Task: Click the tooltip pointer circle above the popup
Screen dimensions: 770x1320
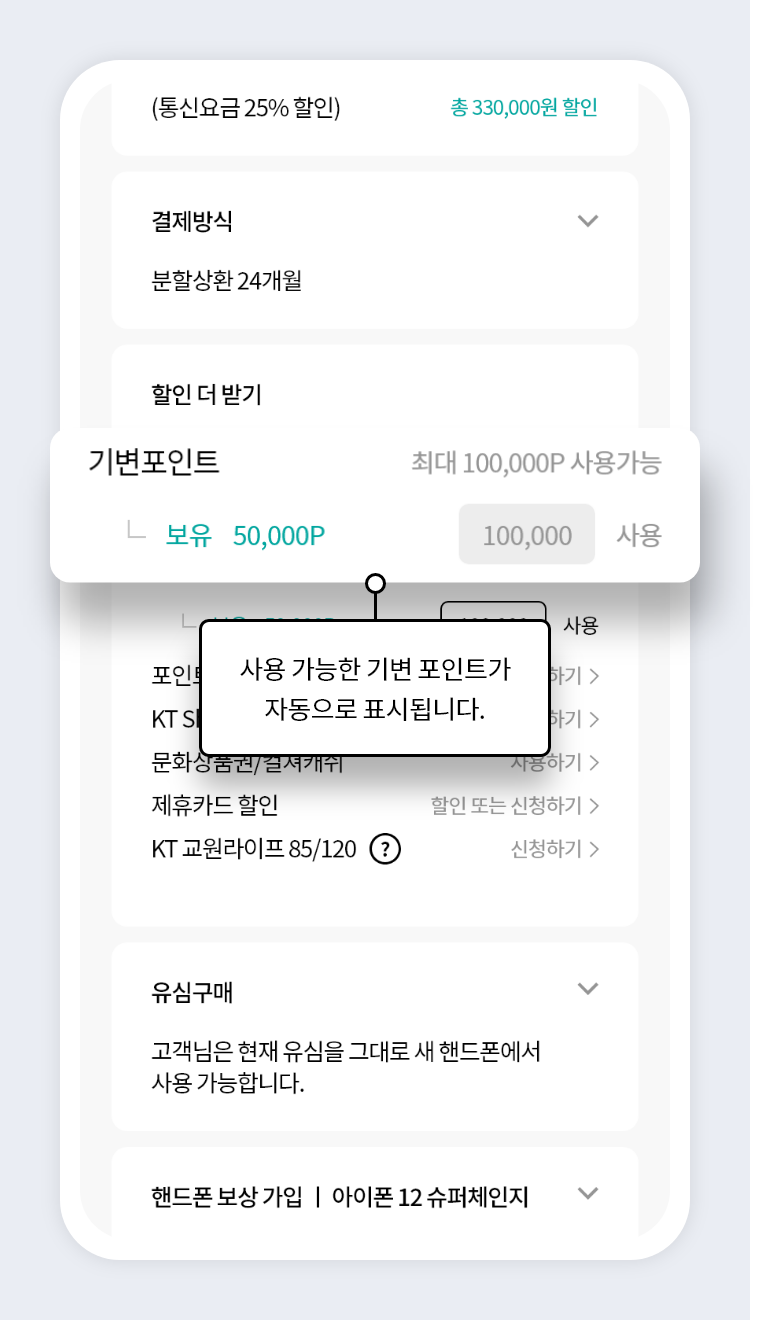Action: pos(376,581)
